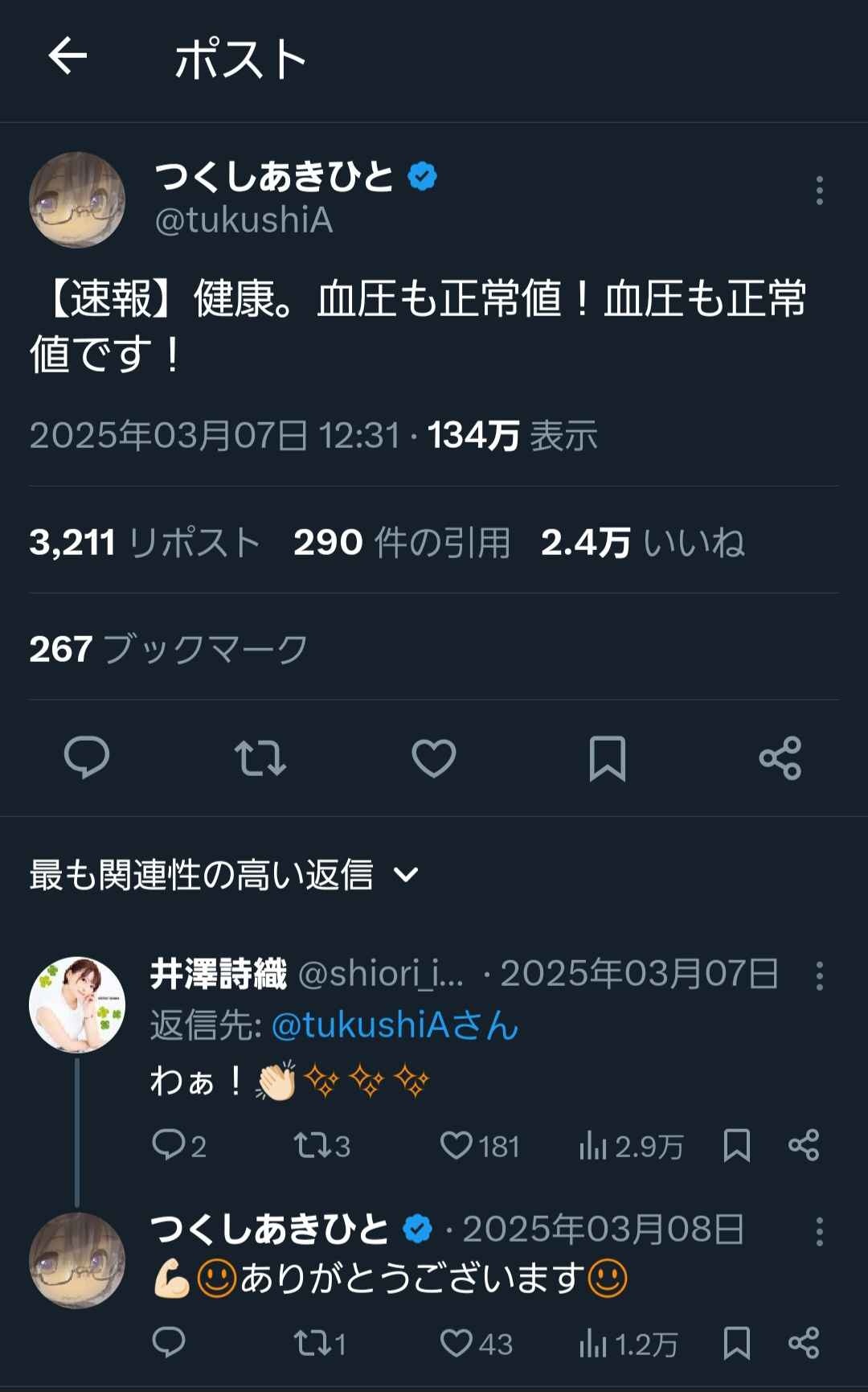The image size is (868, 1392).
Task: Go back using the arrow icon
Action: [x=68, y=57]
